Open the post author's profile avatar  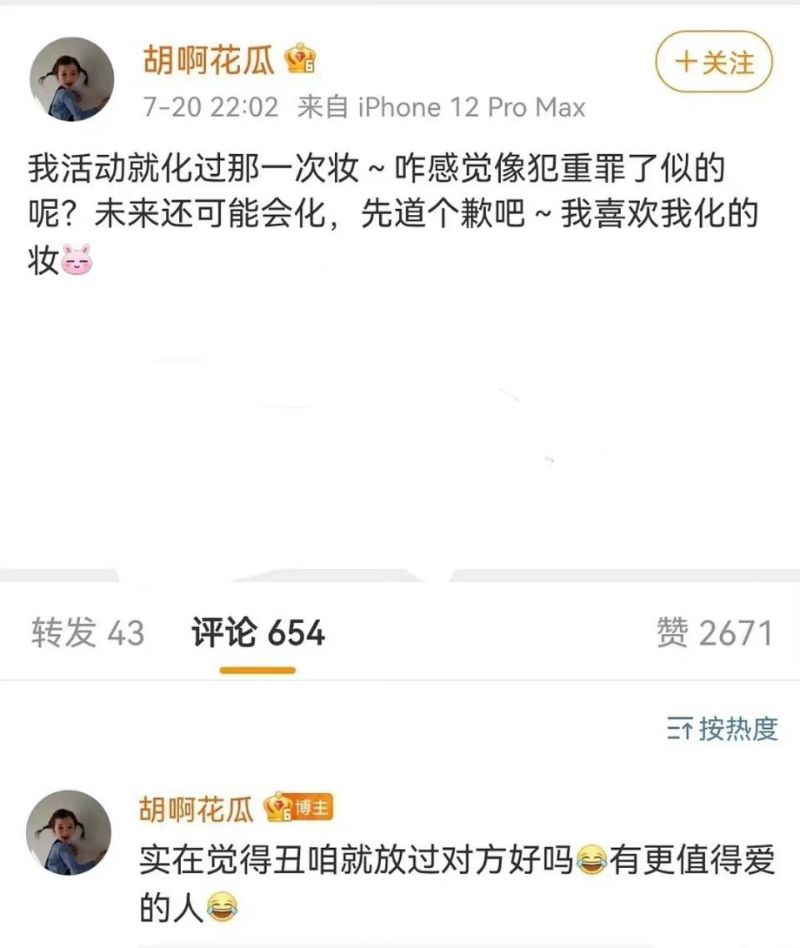tap(70, 80)
